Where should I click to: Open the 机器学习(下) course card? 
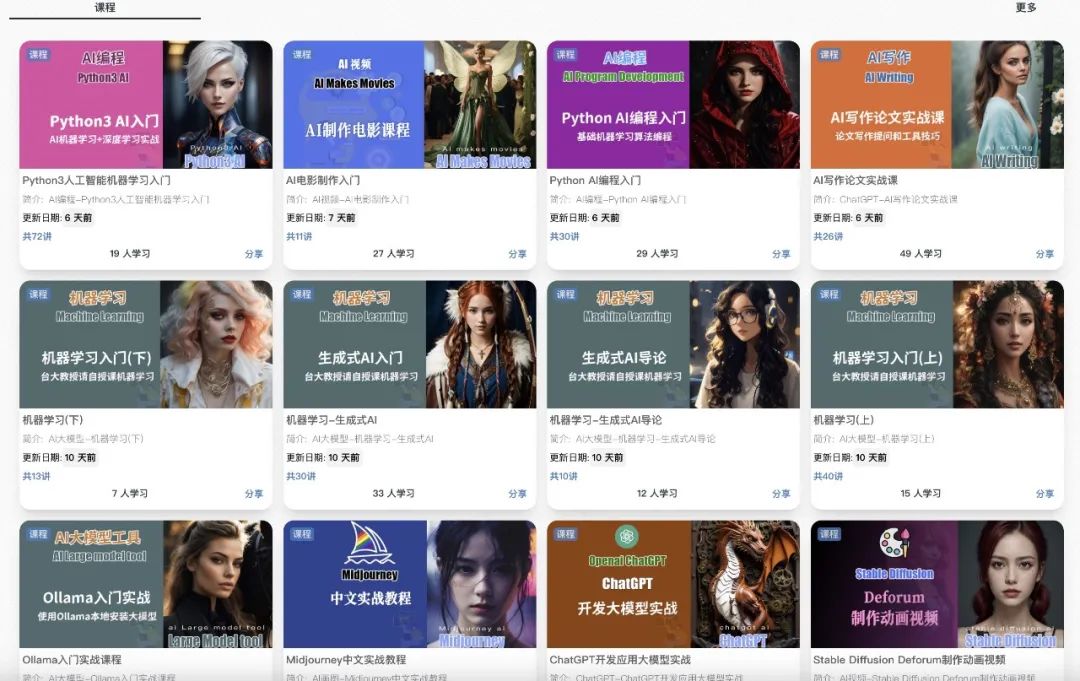pos(145,345)
